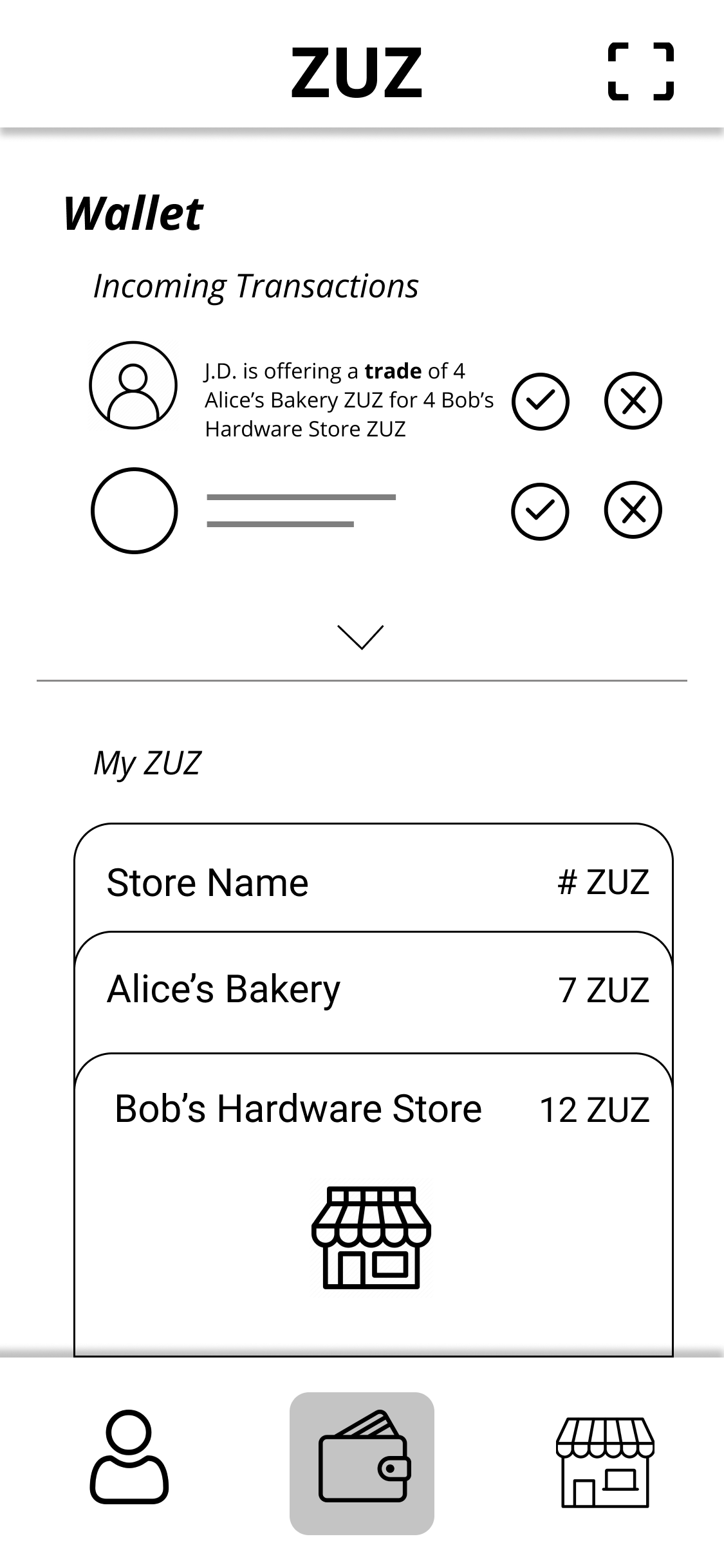Image resolution: width=724 pixels, height=1568 pixels.
Task: Go to the stores tab
Action: (604, 1462)
